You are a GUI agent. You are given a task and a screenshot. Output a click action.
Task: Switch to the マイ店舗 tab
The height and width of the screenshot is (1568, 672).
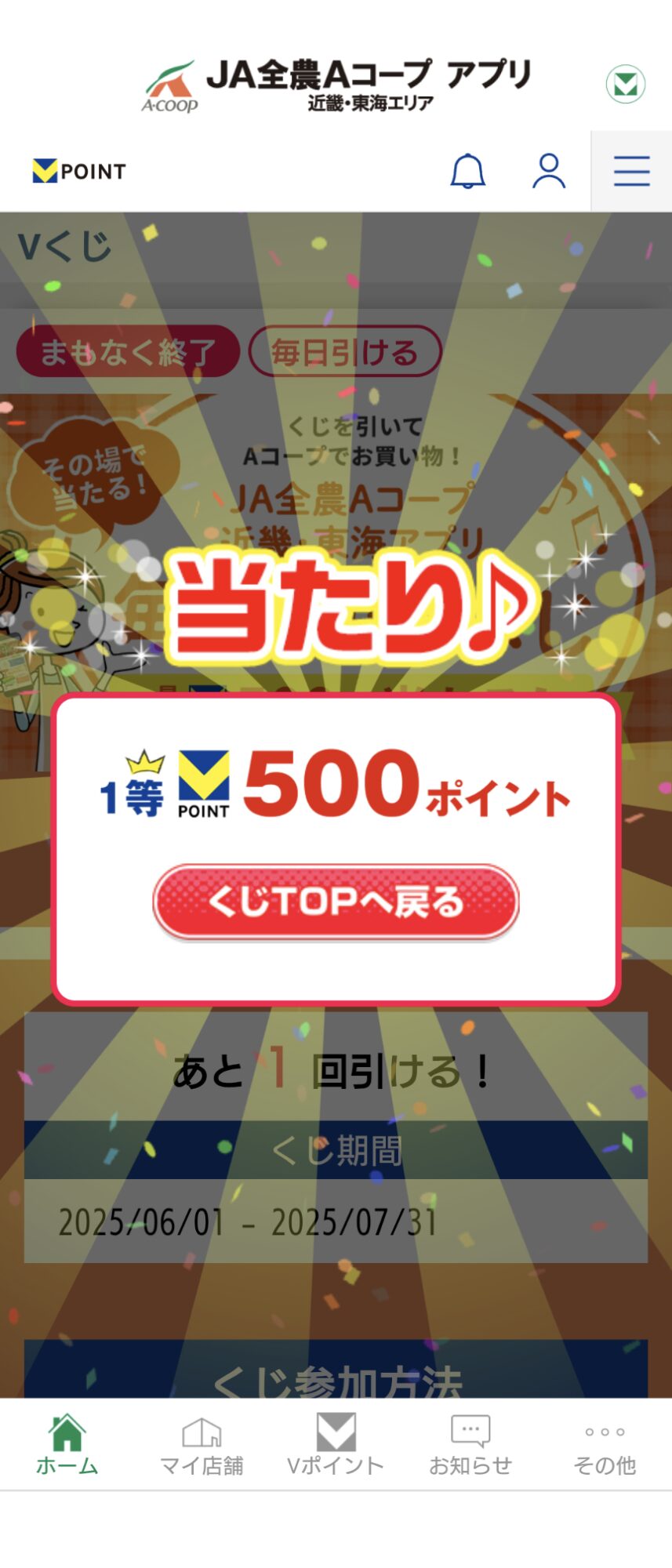coord(202,1444)
